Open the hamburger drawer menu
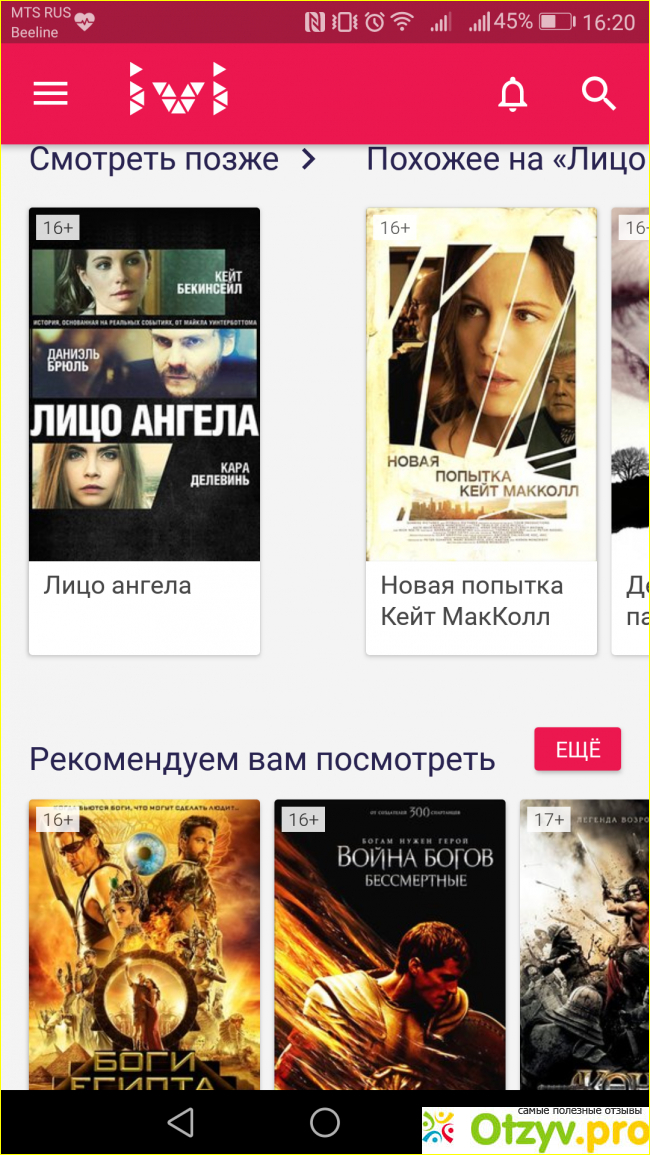 click(51, 94)
